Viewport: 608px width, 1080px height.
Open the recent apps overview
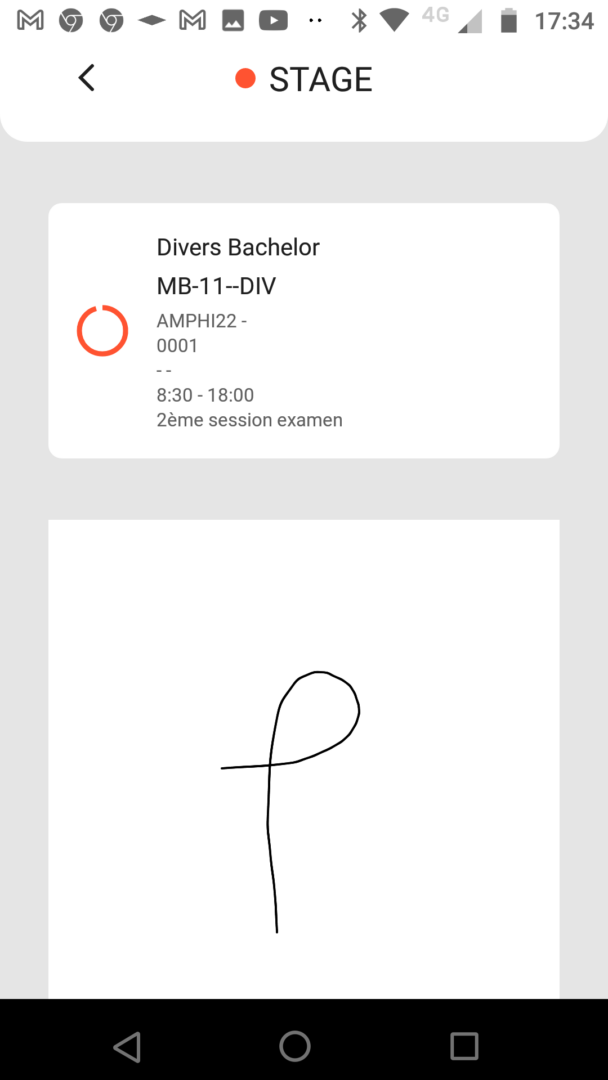coord(464,1046)
